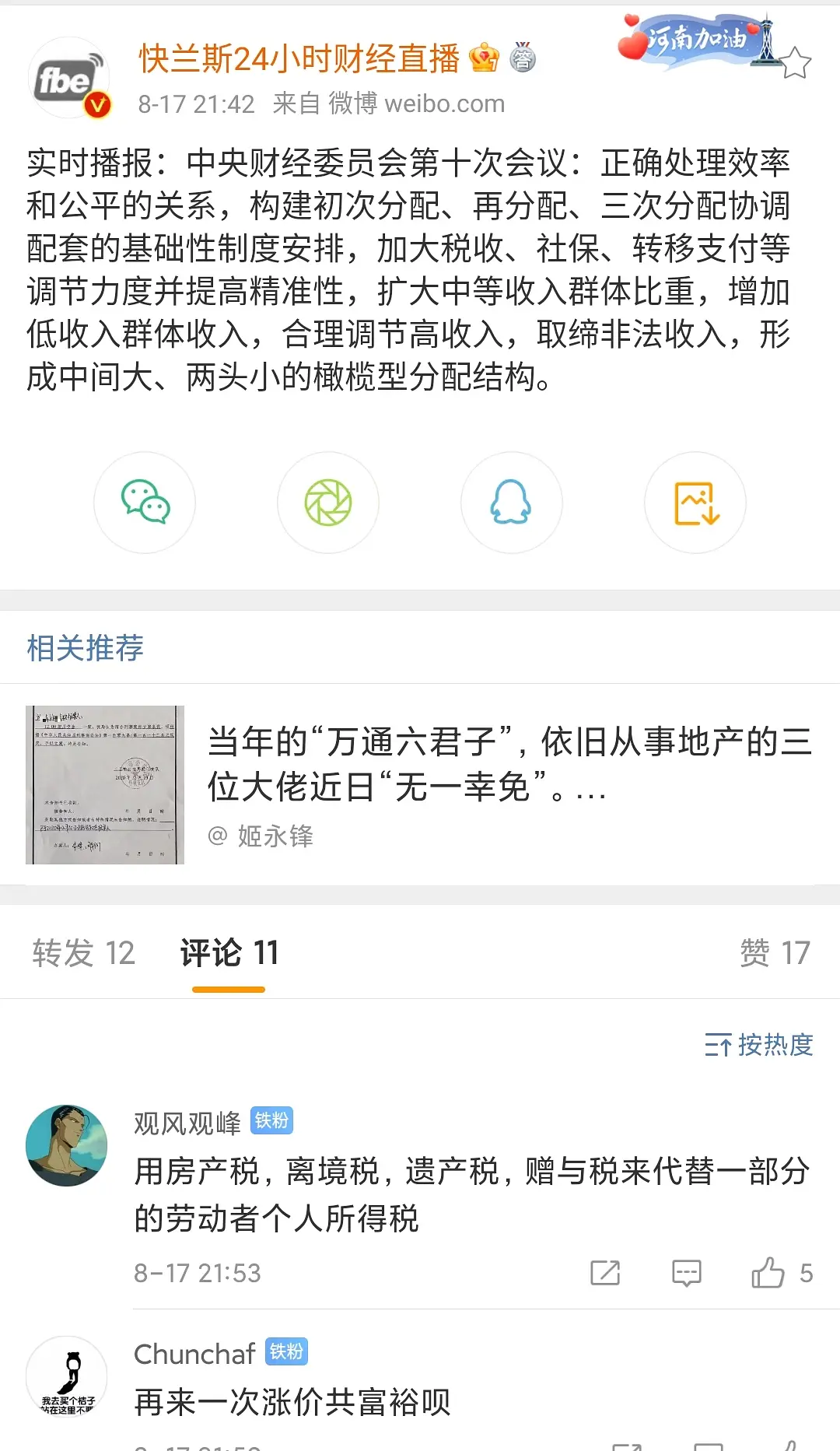Screen dimensions: 840x1451
Task: View the 赞 17 likes tab
Action: click(x=775, y=953)
